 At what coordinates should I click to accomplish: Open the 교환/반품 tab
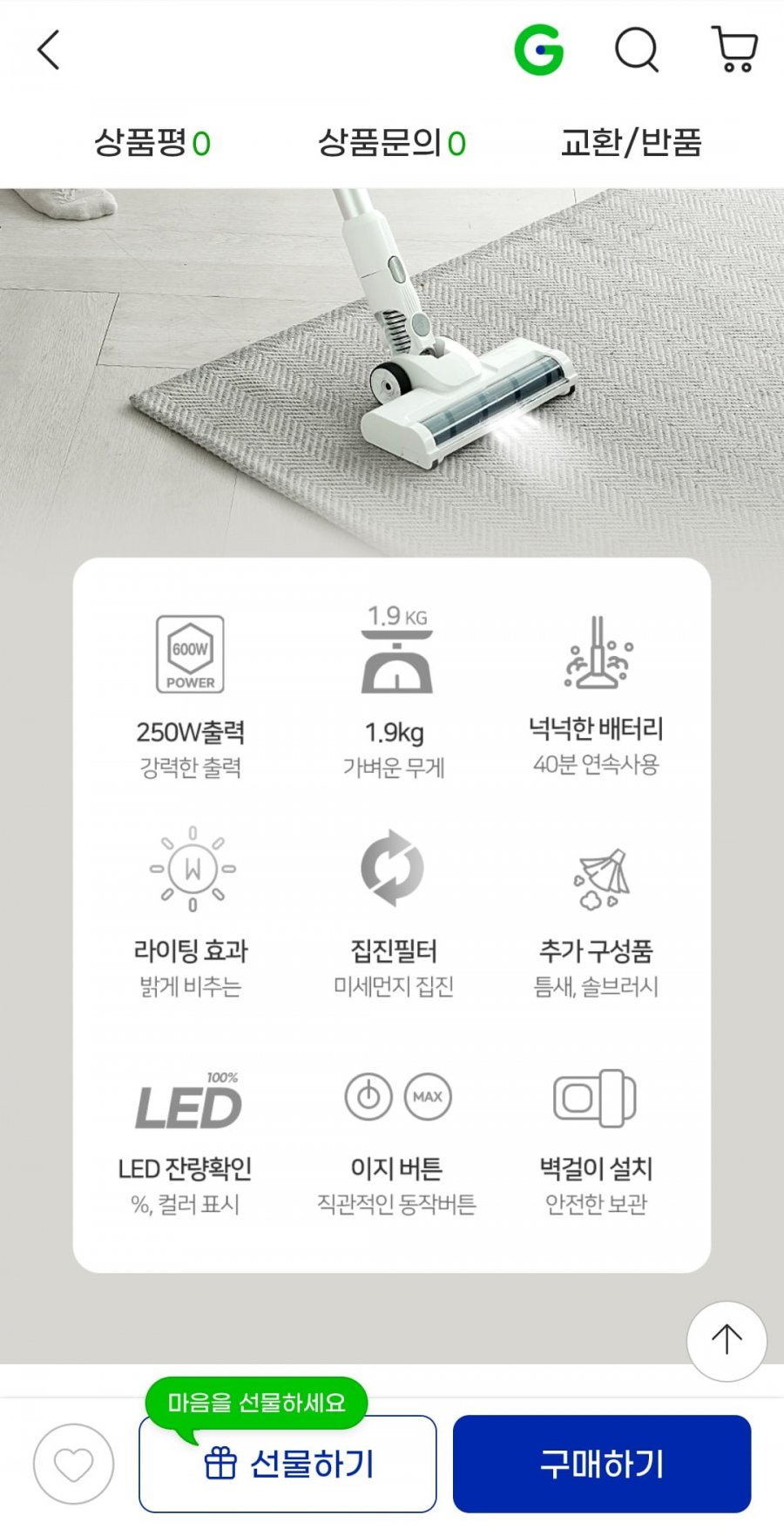(631, 142)
